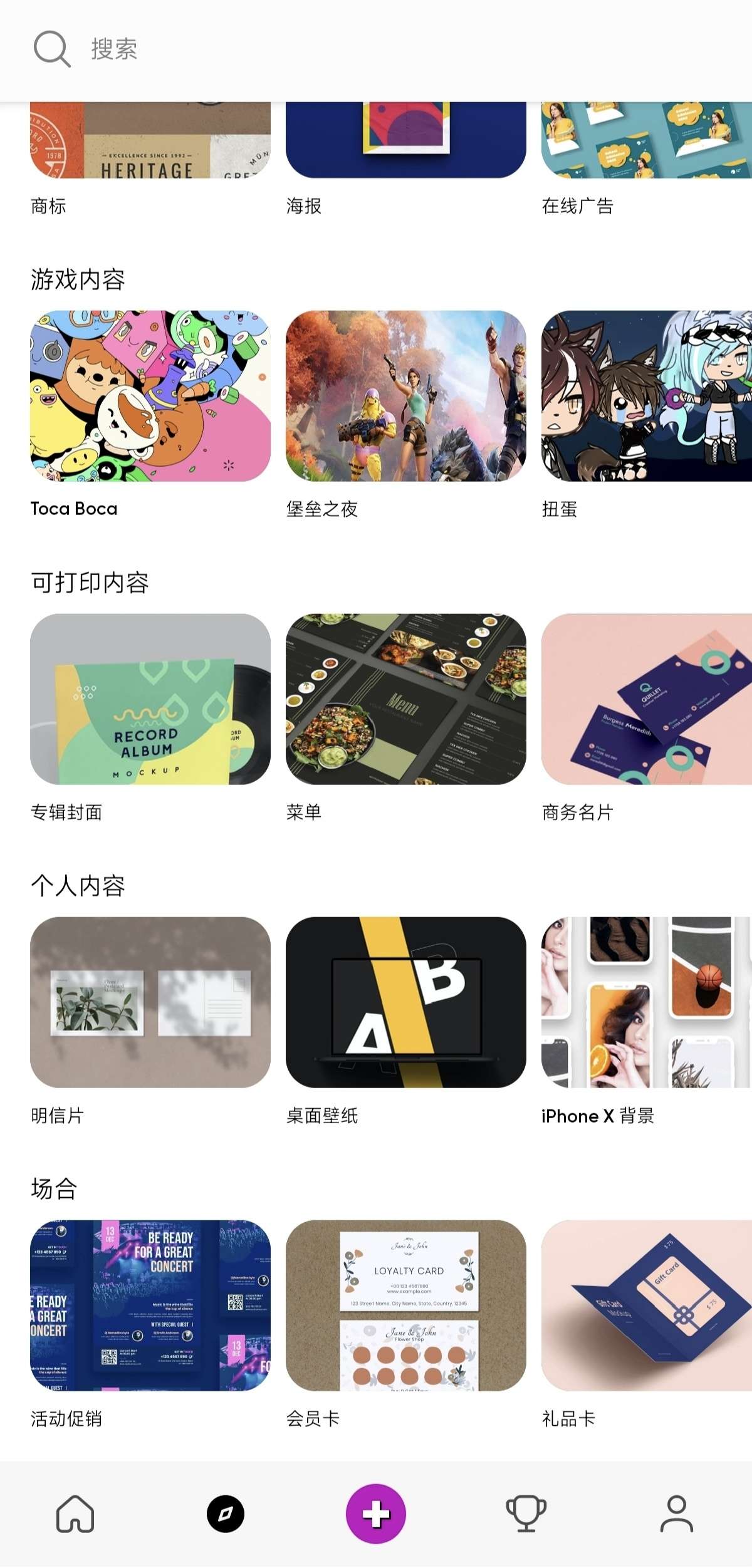Open the Toca Boca game category
This screenshot has height=1568, width=752.
(x=150, y=396)
